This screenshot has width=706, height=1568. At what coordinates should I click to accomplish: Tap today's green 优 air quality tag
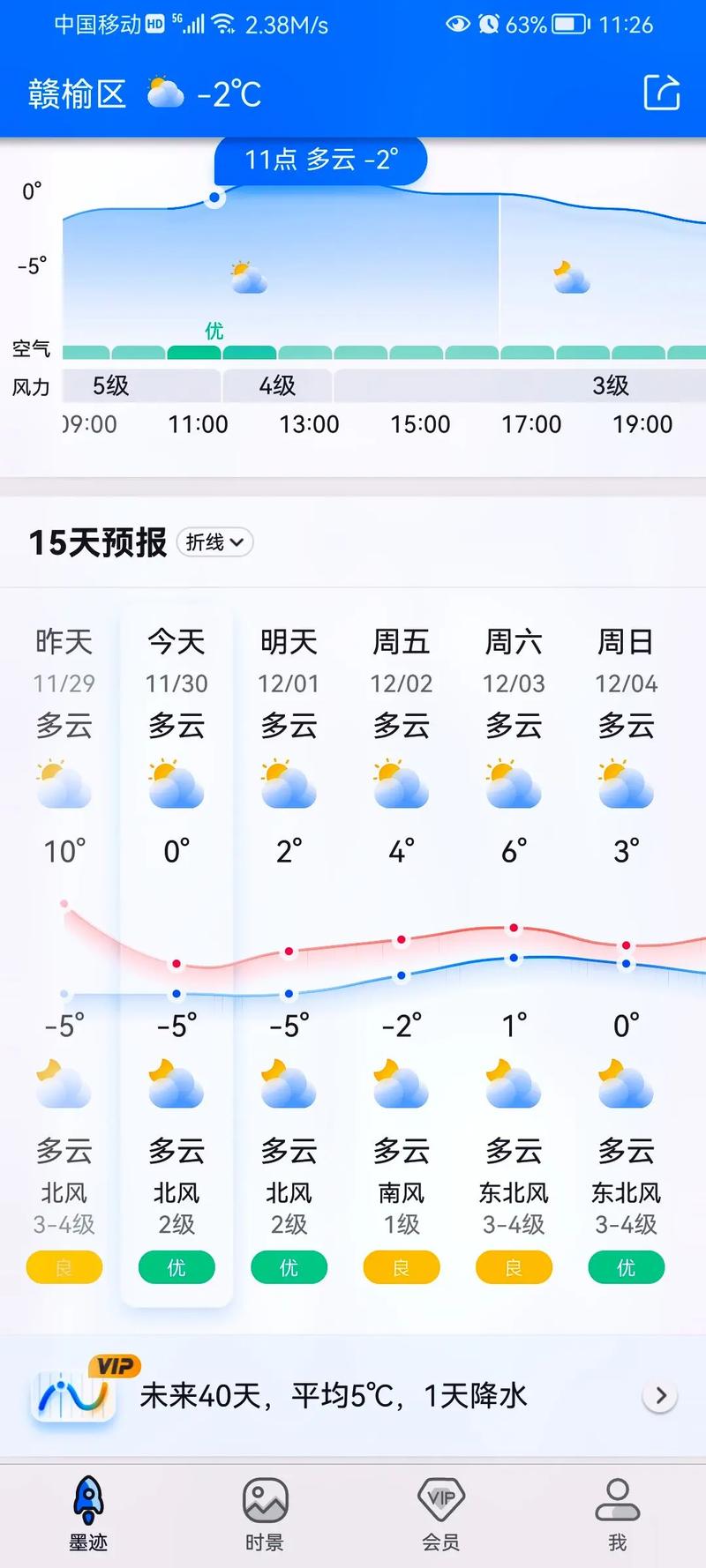176,1267
